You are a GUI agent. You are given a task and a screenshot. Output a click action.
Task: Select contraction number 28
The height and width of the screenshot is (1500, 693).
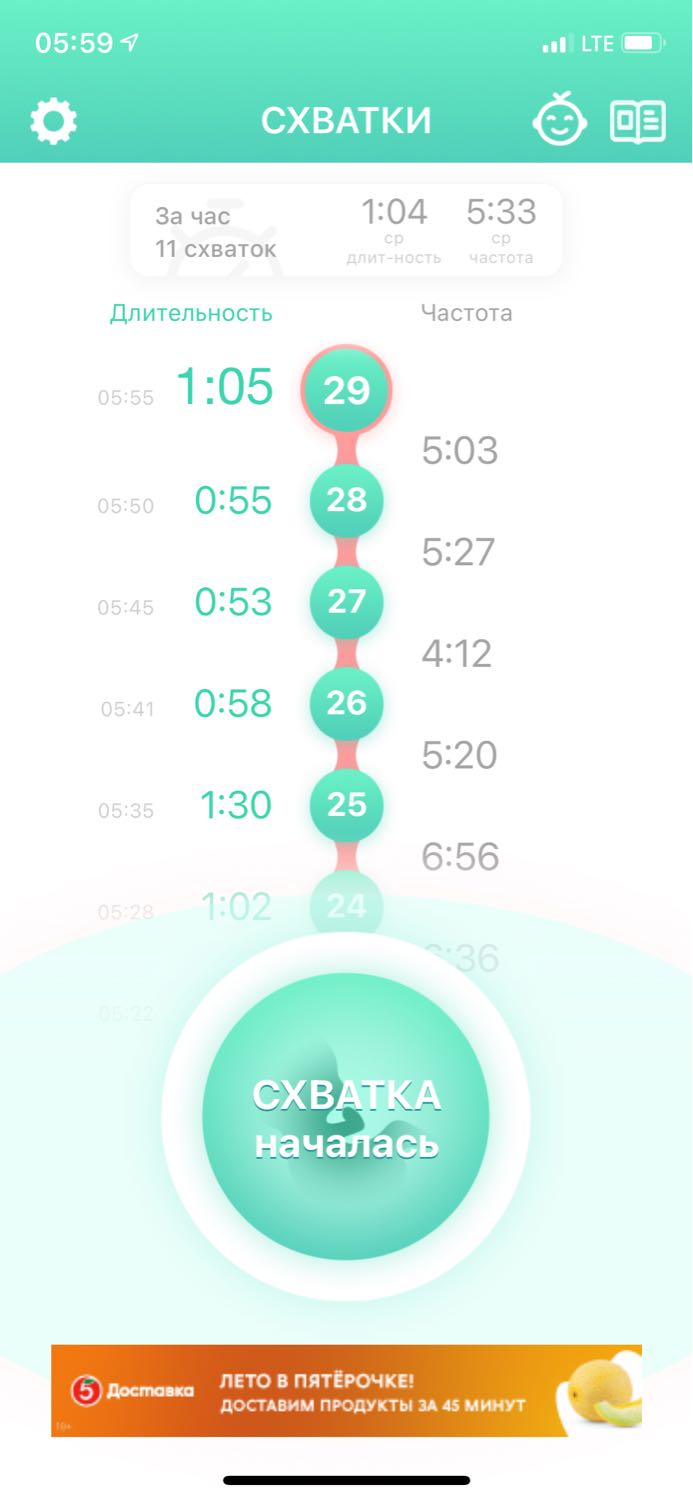pyautogui.click(x=346, y=500)
